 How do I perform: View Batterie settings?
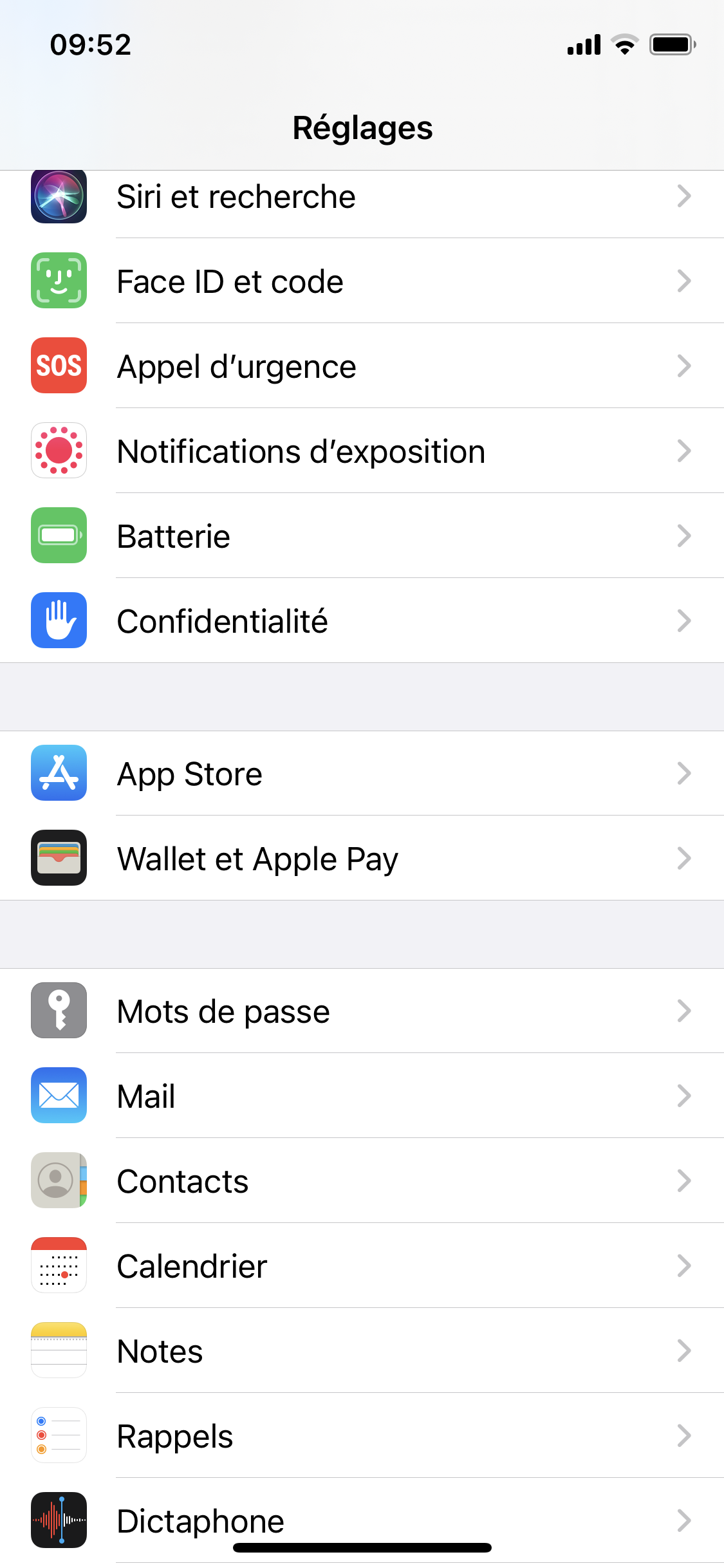(360, 536)
